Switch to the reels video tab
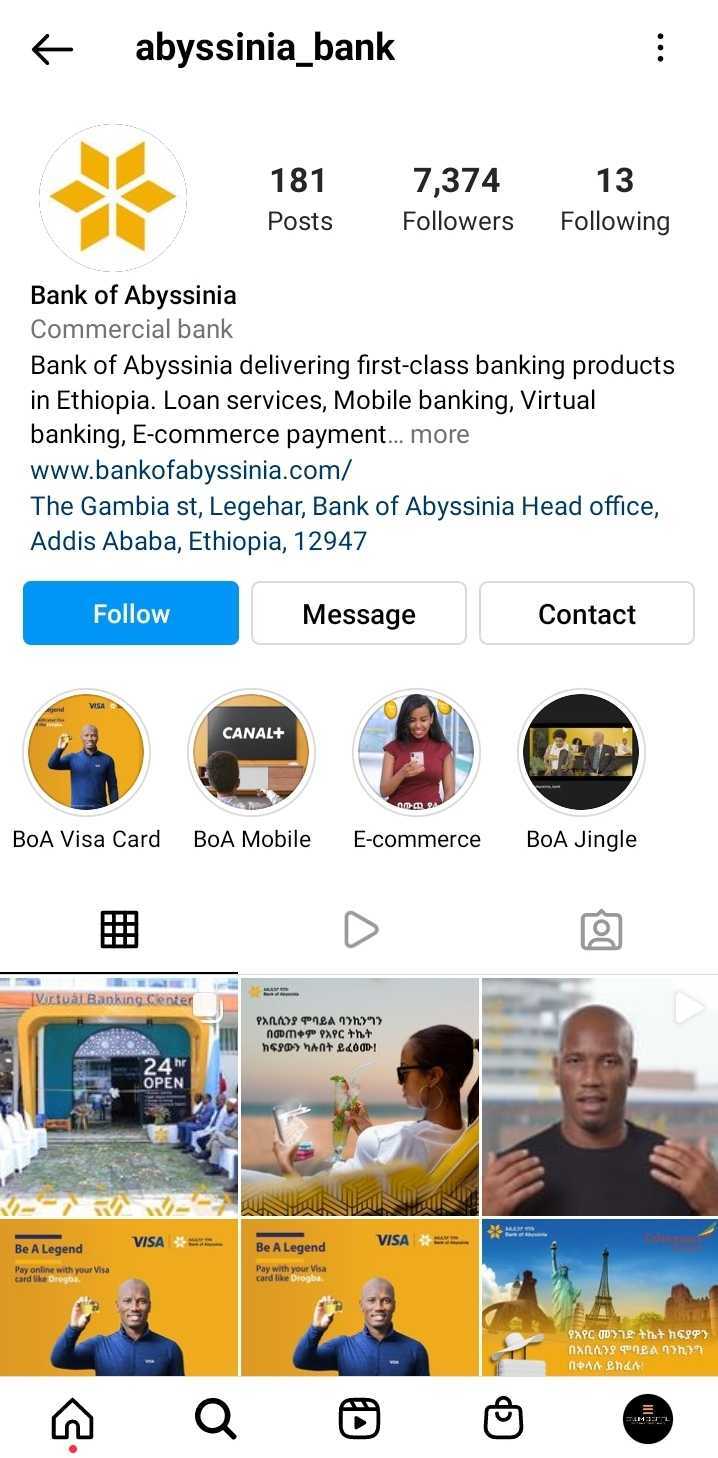The image size is (718, 1458). [x=360, y=930]
